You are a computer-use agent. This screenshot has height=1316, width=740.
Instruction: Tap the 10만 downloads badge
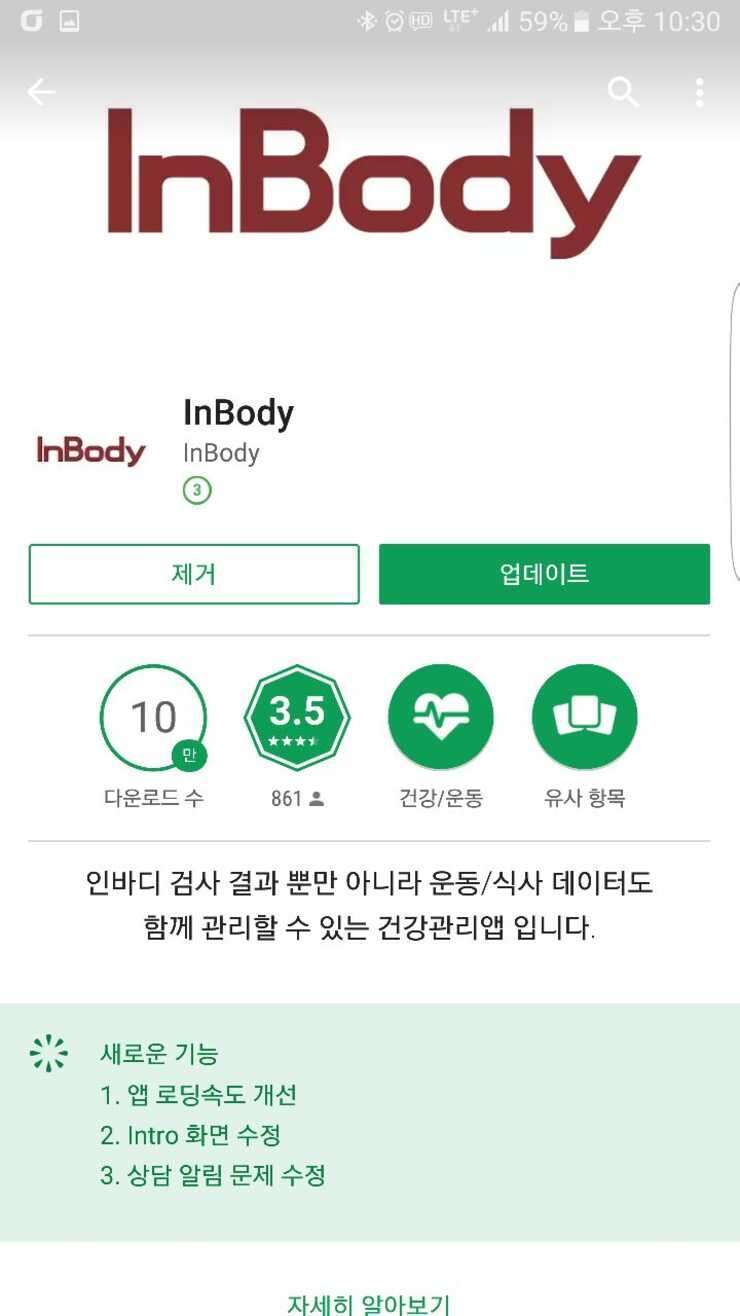(153, 717)
